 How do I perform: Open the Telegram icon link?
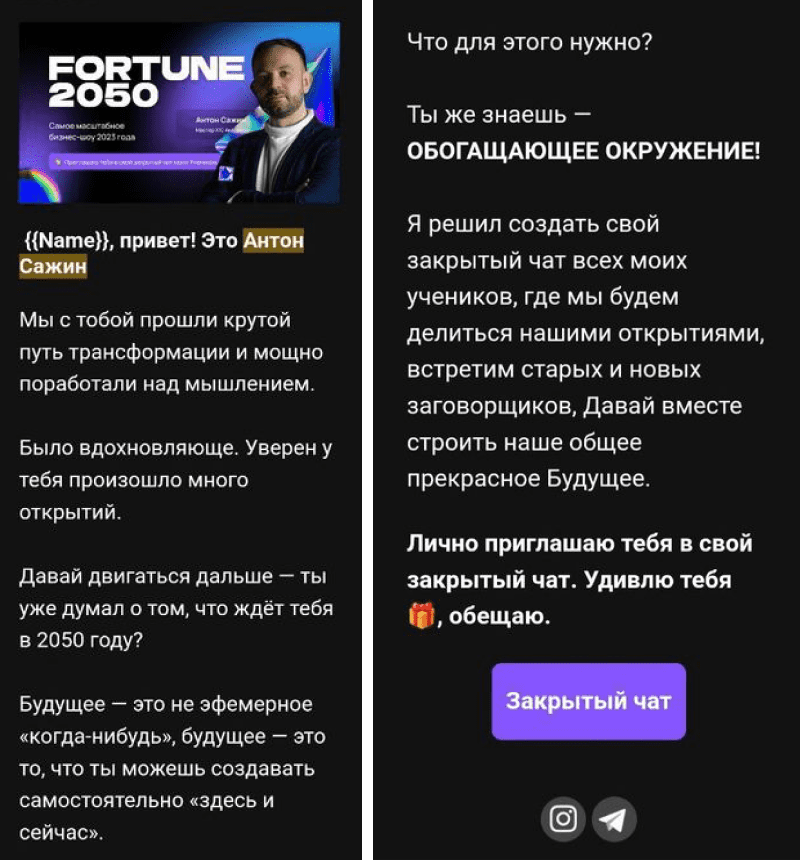point(613,819)
